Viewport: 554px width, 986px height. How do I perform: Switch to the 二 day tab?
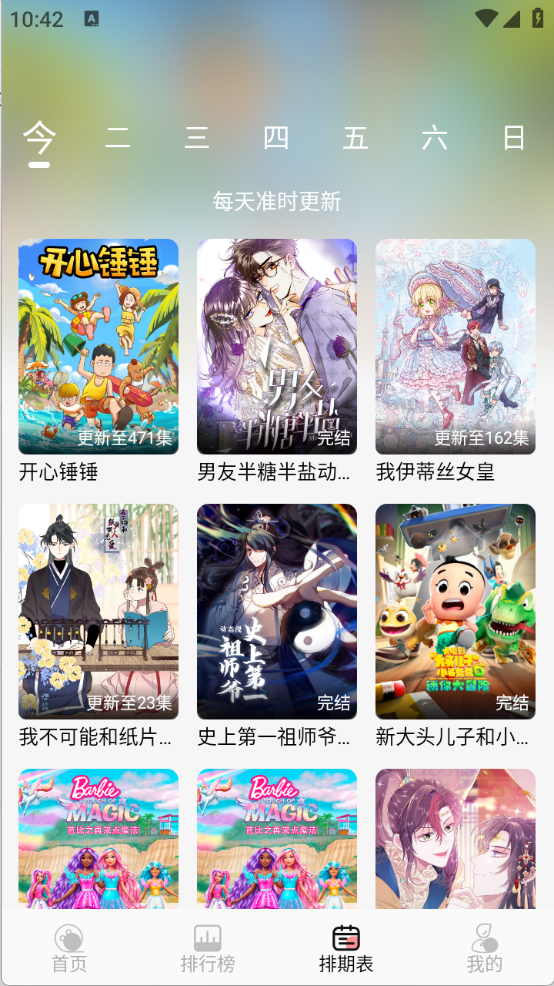[118, 137]
